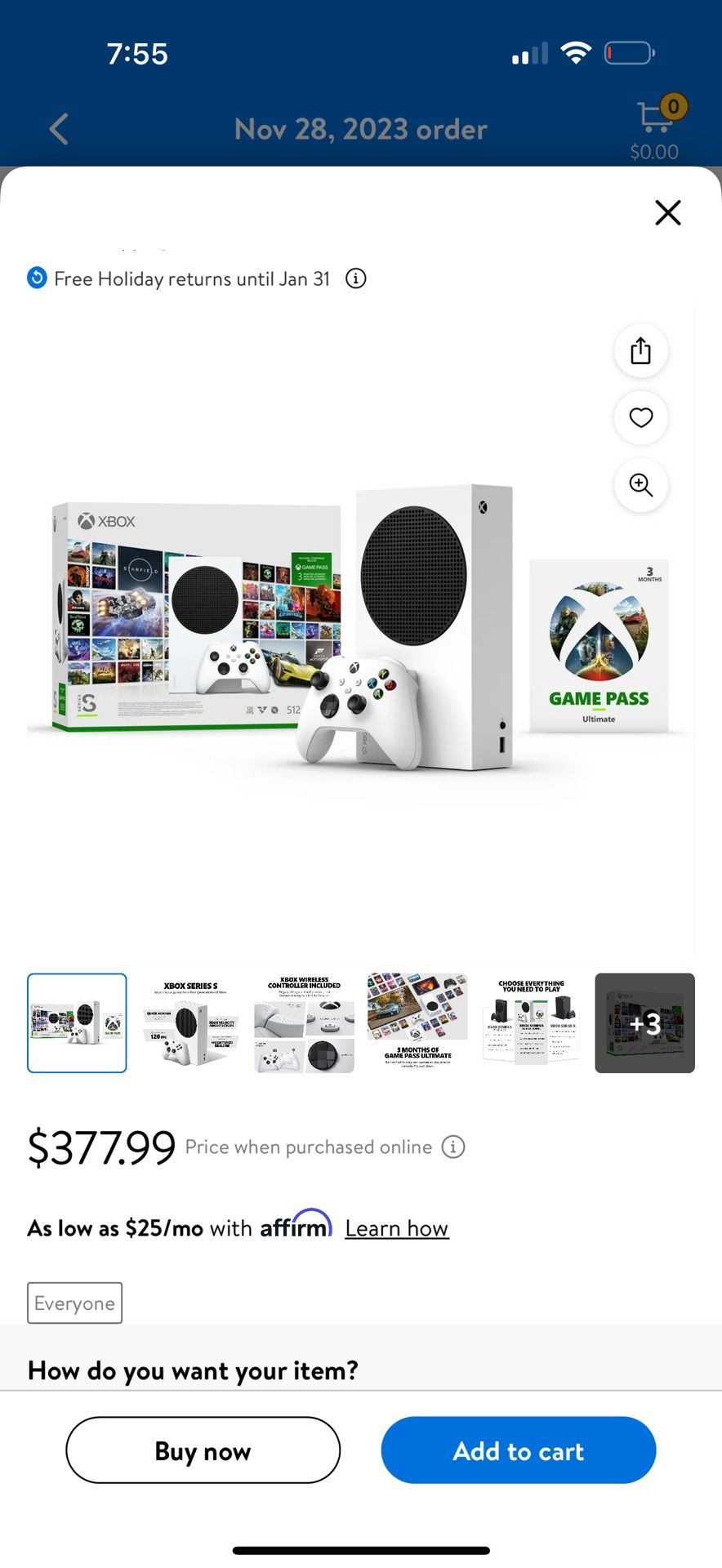Select the first product image thumbnail
The image size is (722, 1568).
click(77, 1022)
